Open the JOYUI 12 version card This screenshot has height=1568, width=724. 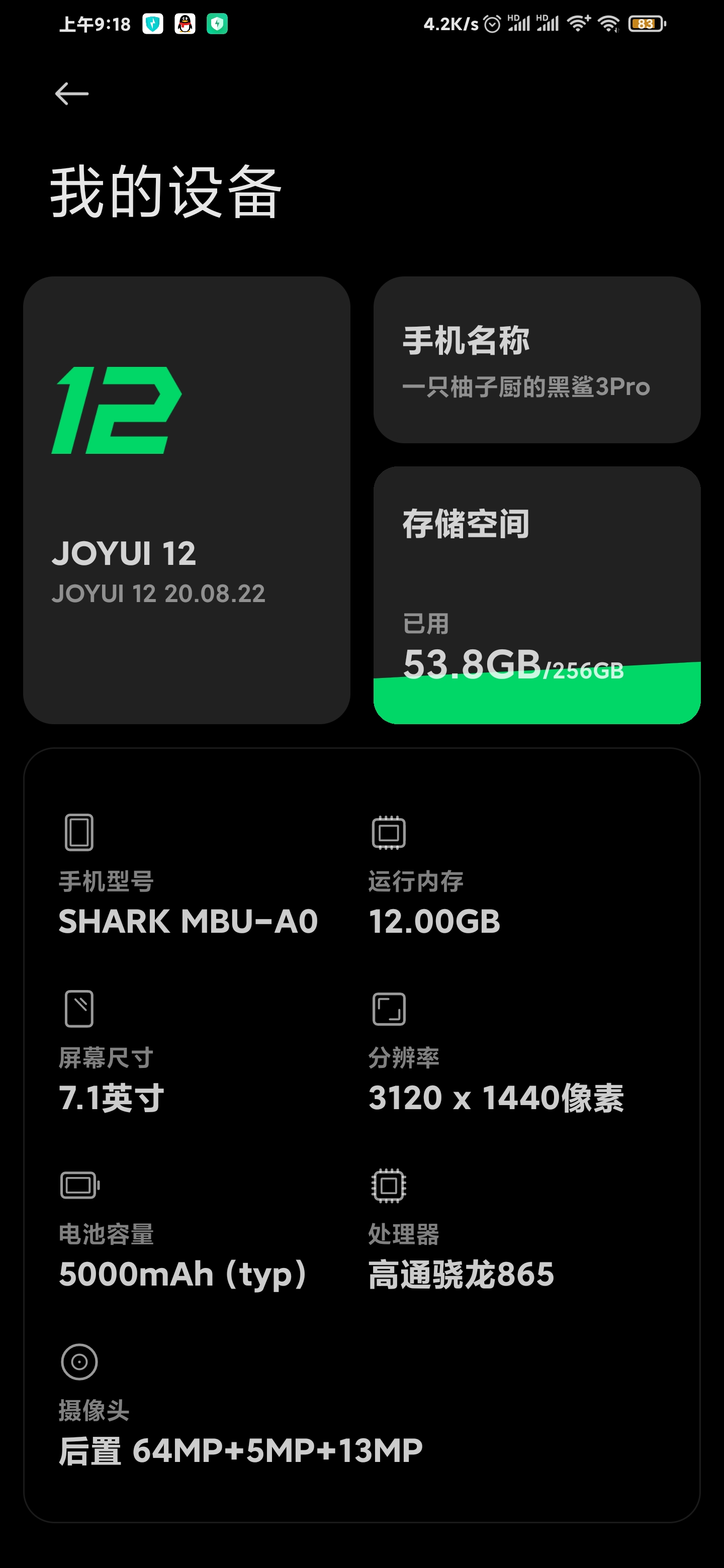point(187,501)
